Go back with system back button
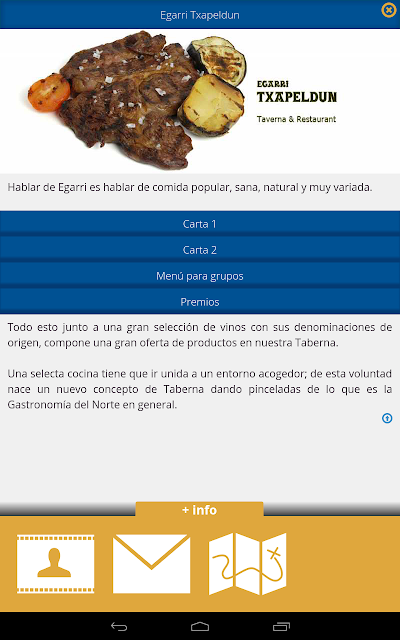The width and height of the screenshot is (400, 640). click(119, 627)
